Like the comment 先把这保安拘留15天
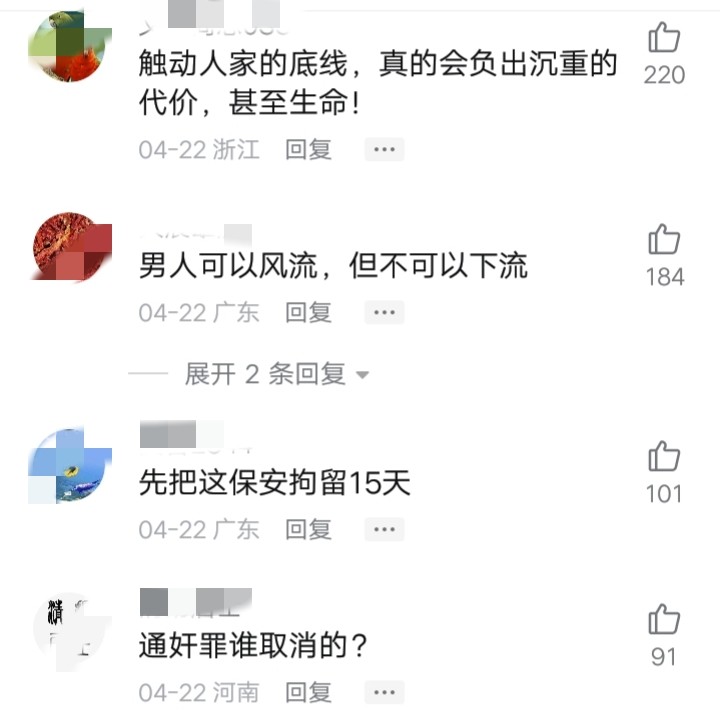This screenshot has width=720, height=720. 664,458
